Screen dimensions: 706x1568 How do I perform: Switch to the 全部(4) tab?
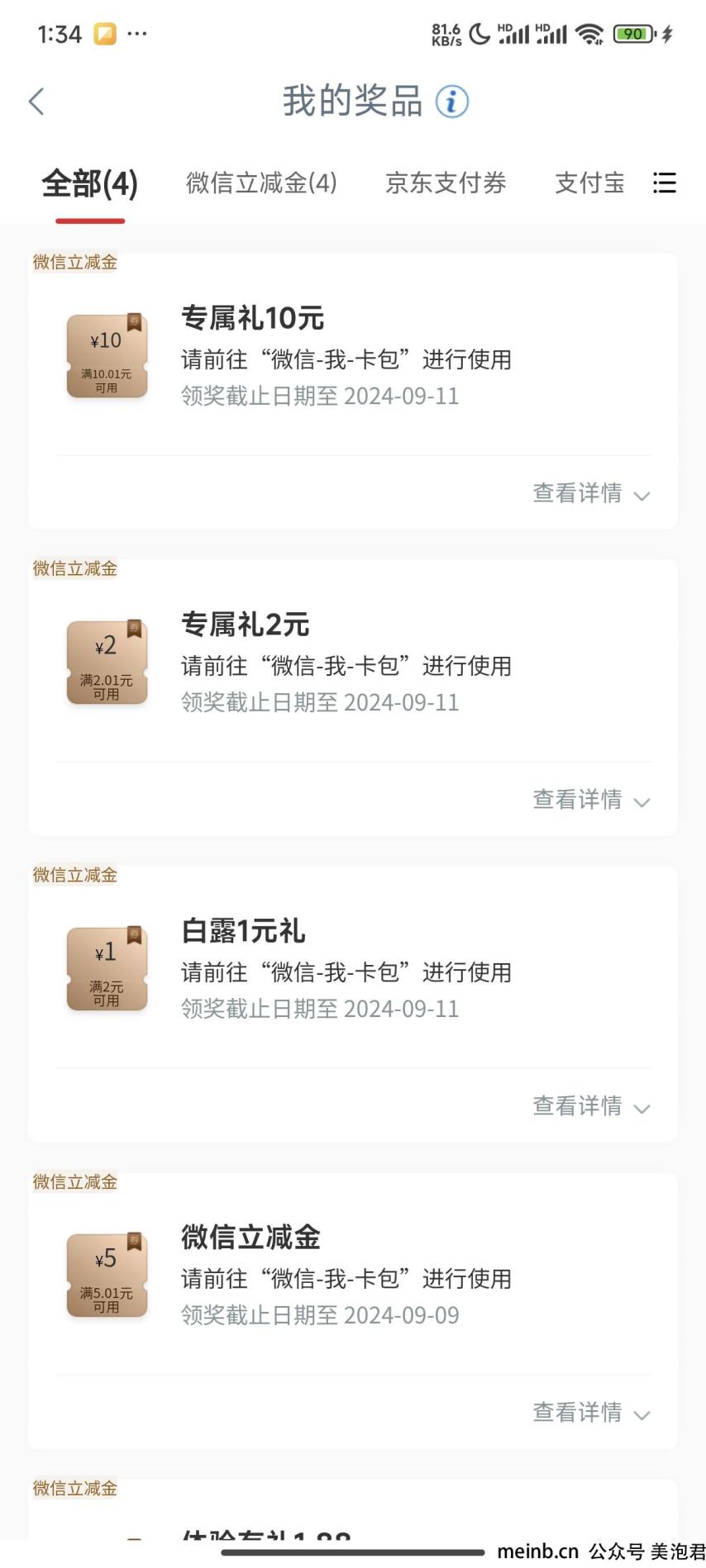click(x=90, y=183)
